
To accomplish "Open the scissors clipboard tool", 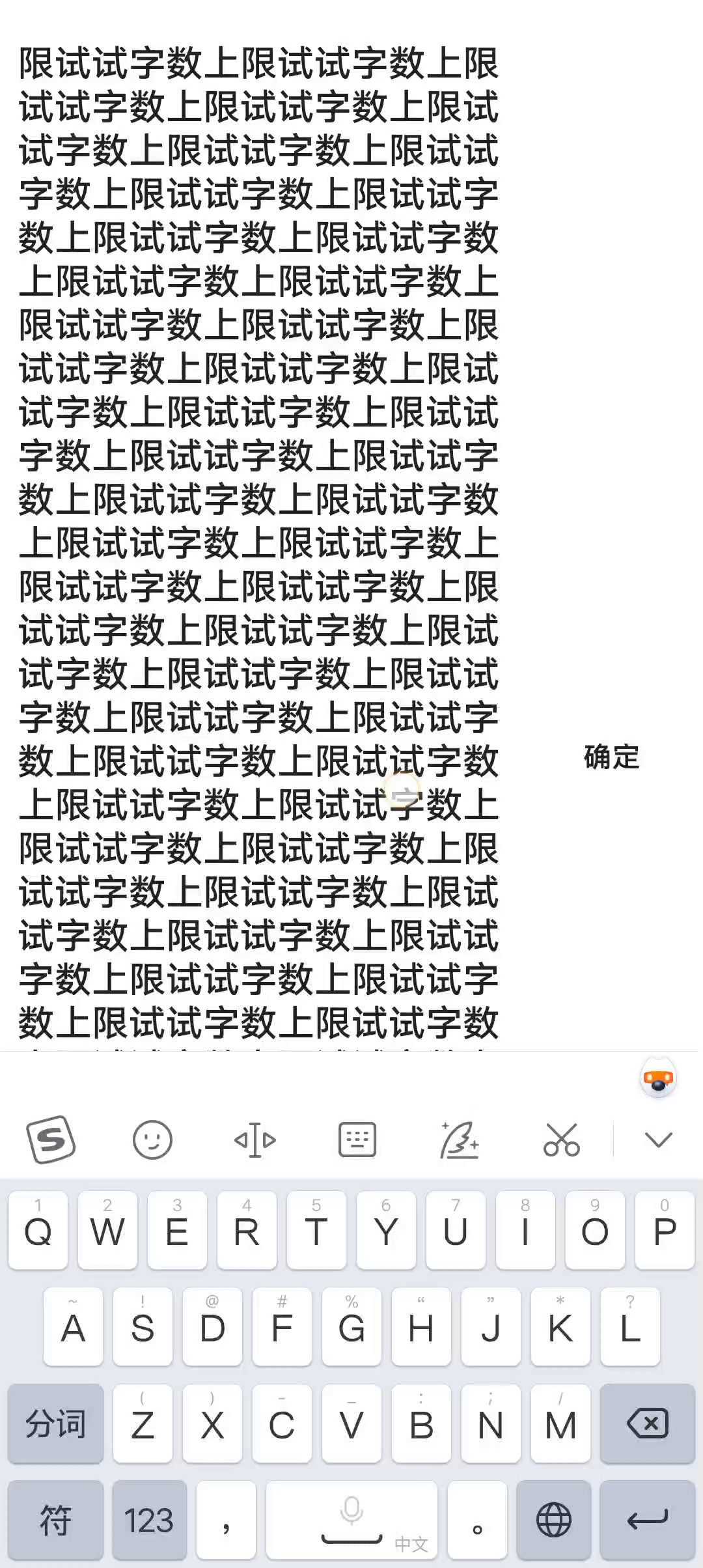I will (562, 1140).
